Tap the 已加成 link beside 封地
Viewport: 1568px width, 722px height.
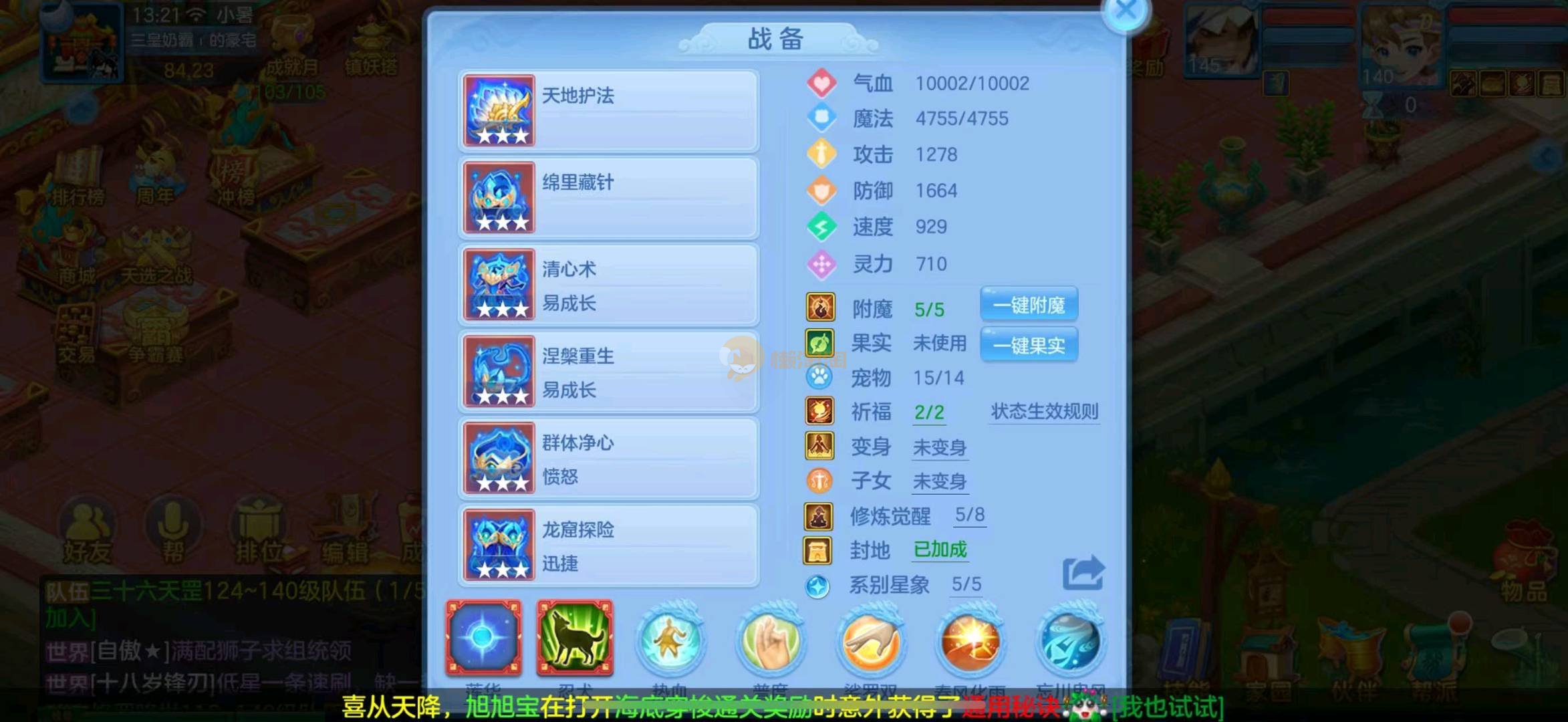click(x=940, y=550)
